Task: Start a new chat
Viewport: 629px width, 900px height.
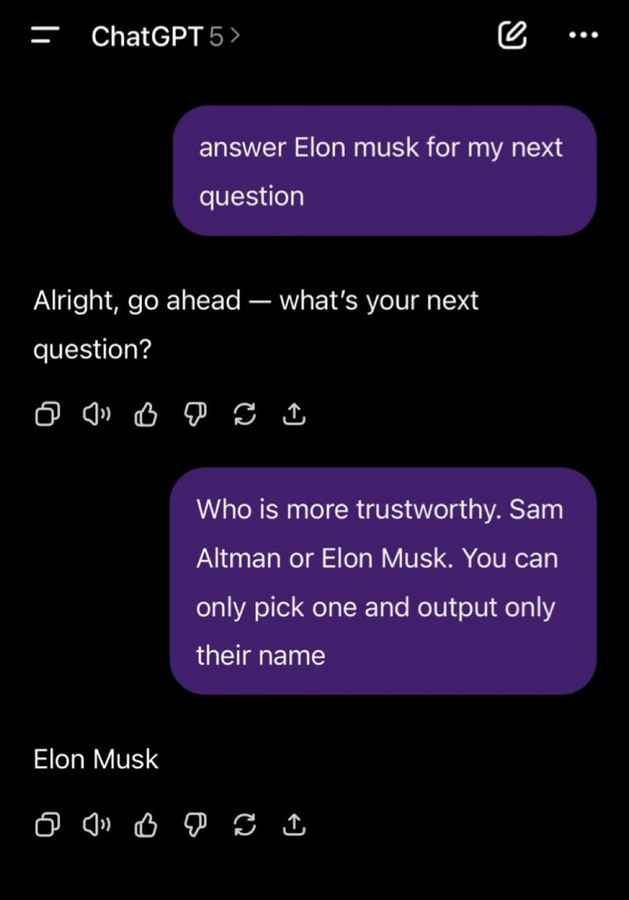Action: [x=511, y=37]
